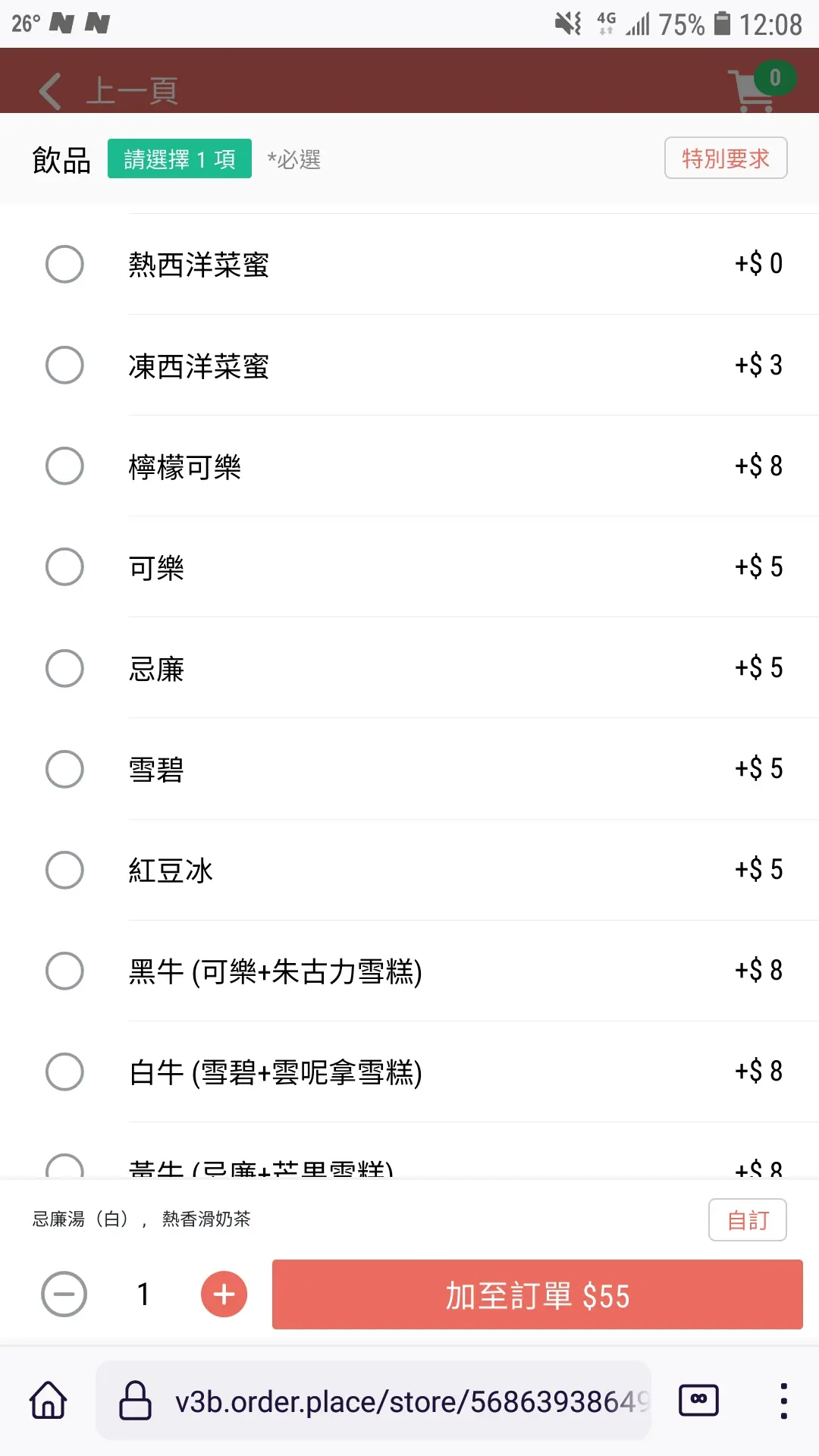Go back via 上一頁 arrow
Screen dimensions: 819x1456
51,91
